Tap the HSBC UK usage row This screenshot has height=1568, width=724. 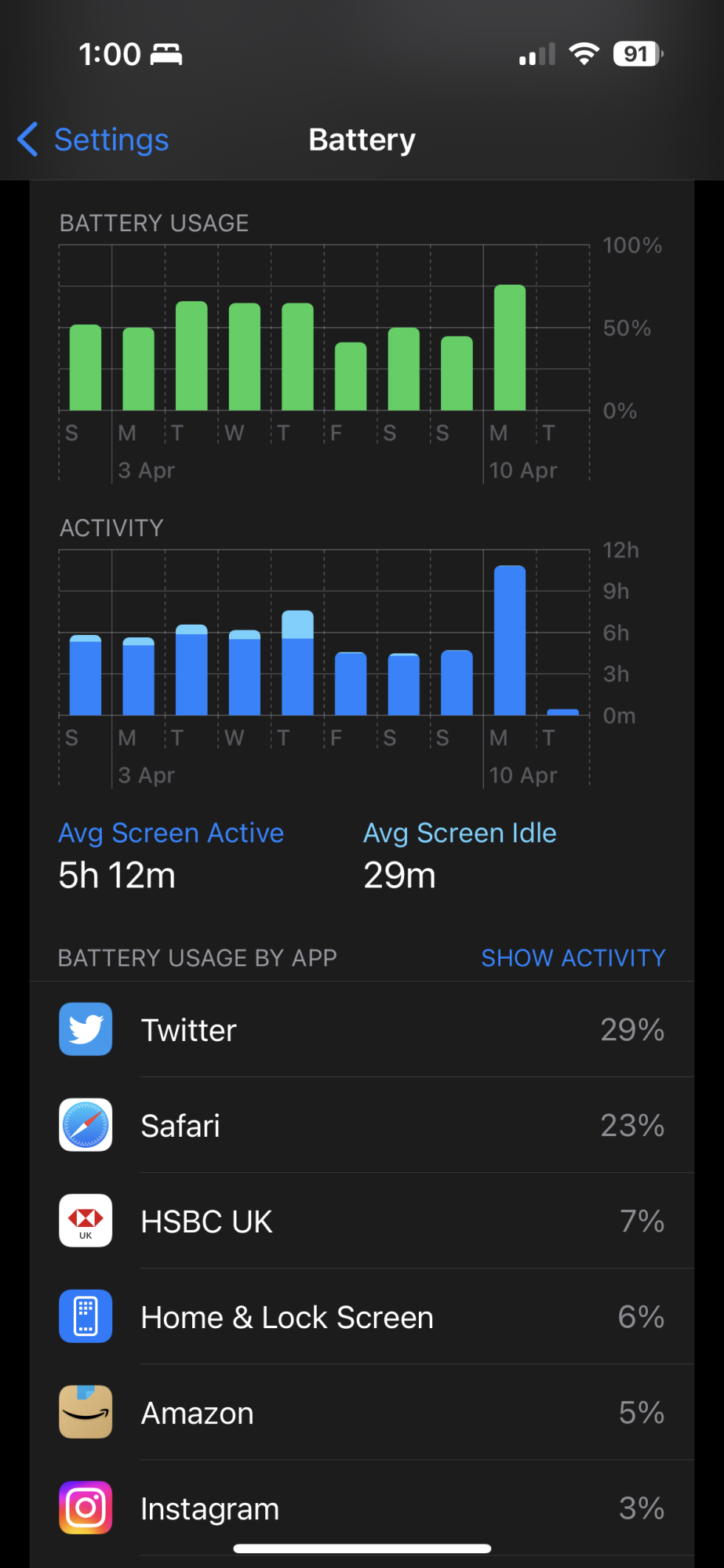tap(362, 1221)
